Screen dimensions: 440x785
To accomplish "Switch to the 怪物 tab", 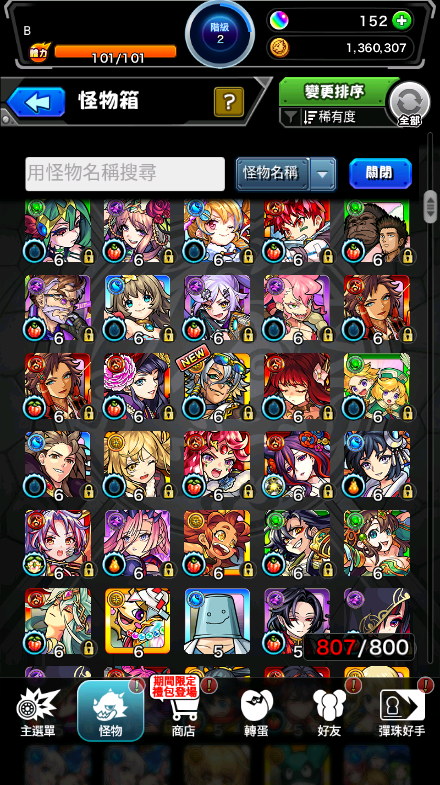I will pos(111,711).
